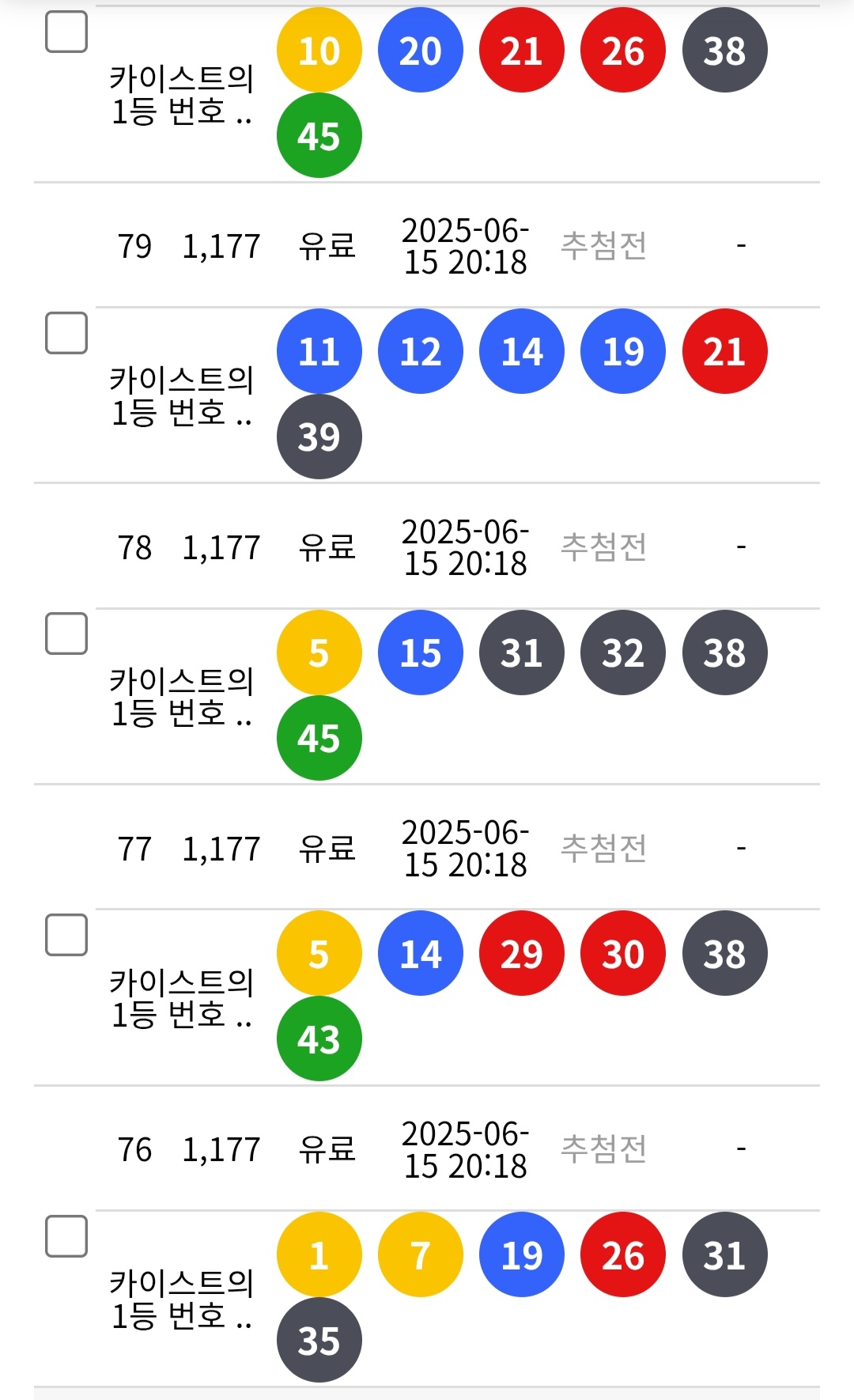Select the checkbox for entry number 79
Screen dimensions: 854x1400
66,332
